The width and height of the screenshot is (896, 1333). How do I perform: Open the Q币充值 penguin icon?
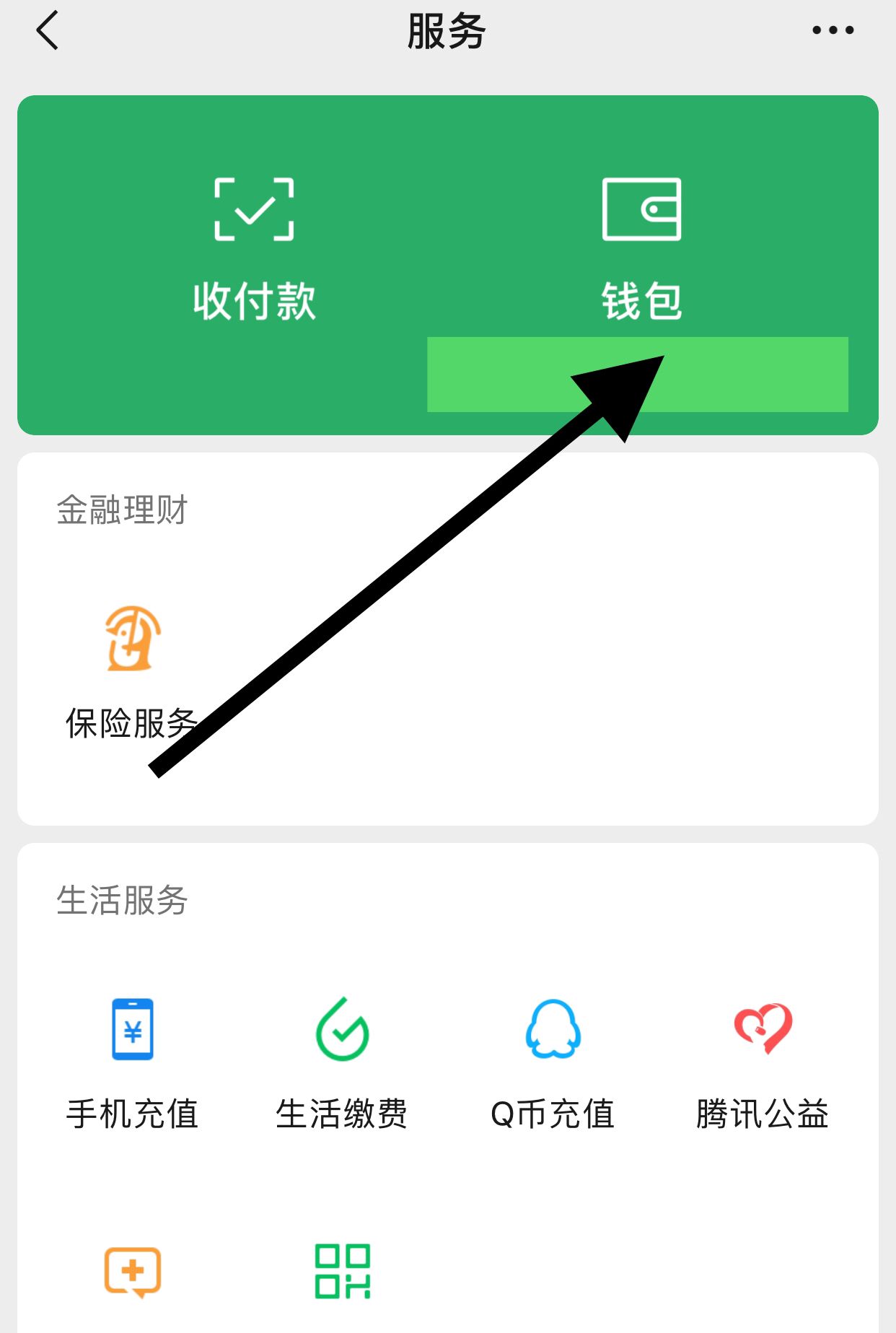pos(553,1030)
